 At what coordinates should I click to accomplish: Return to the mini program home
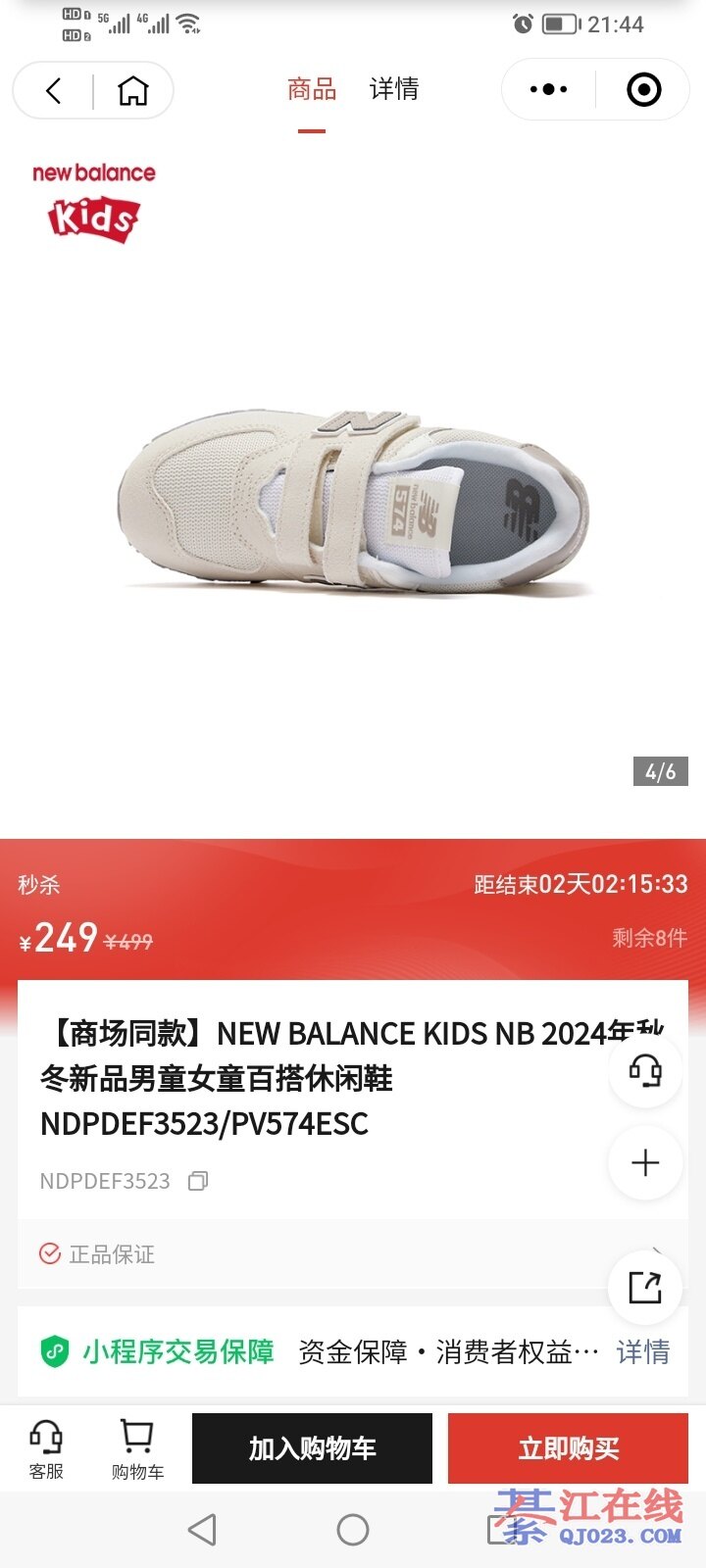click(x=133, y=91)
